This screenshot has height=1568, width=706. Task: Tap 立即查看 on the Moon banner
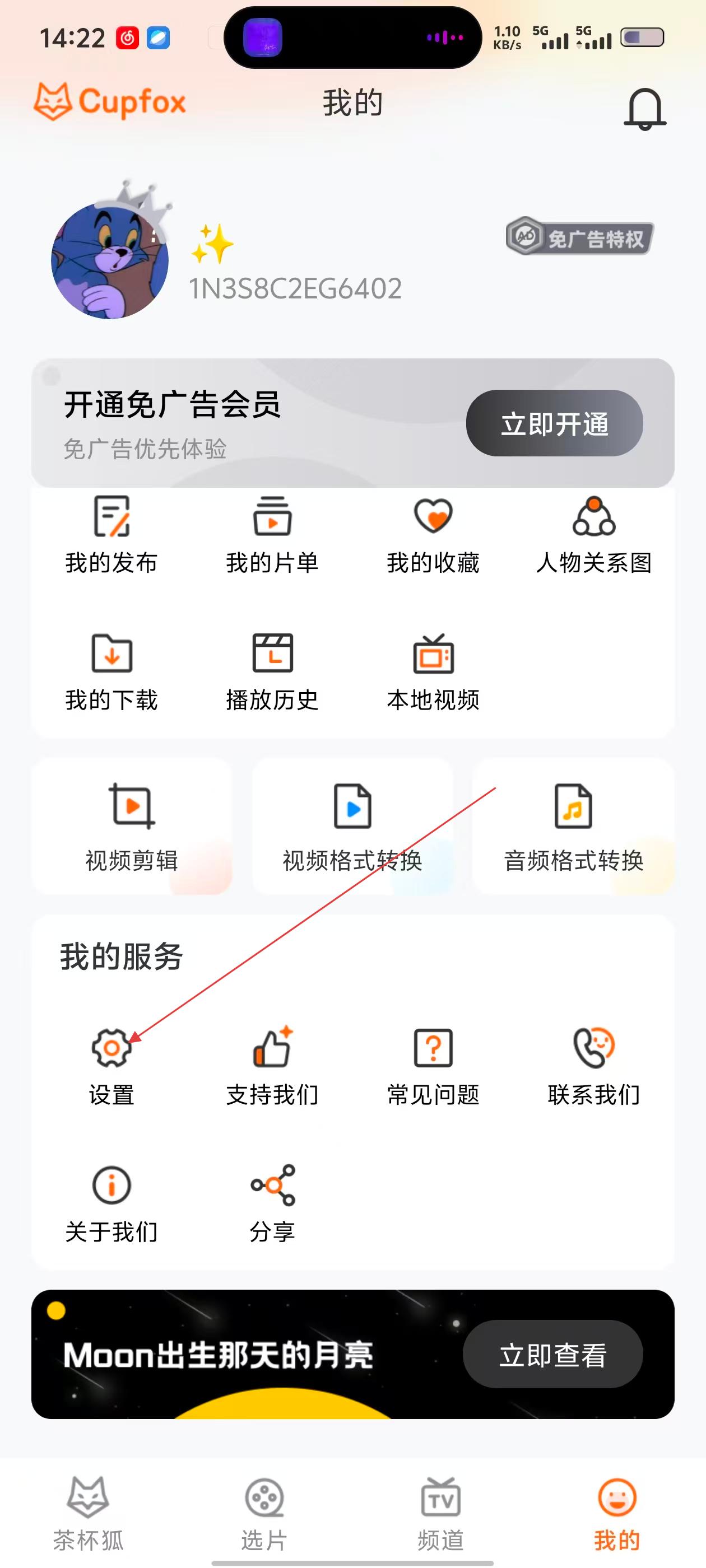coord(552,1354)
